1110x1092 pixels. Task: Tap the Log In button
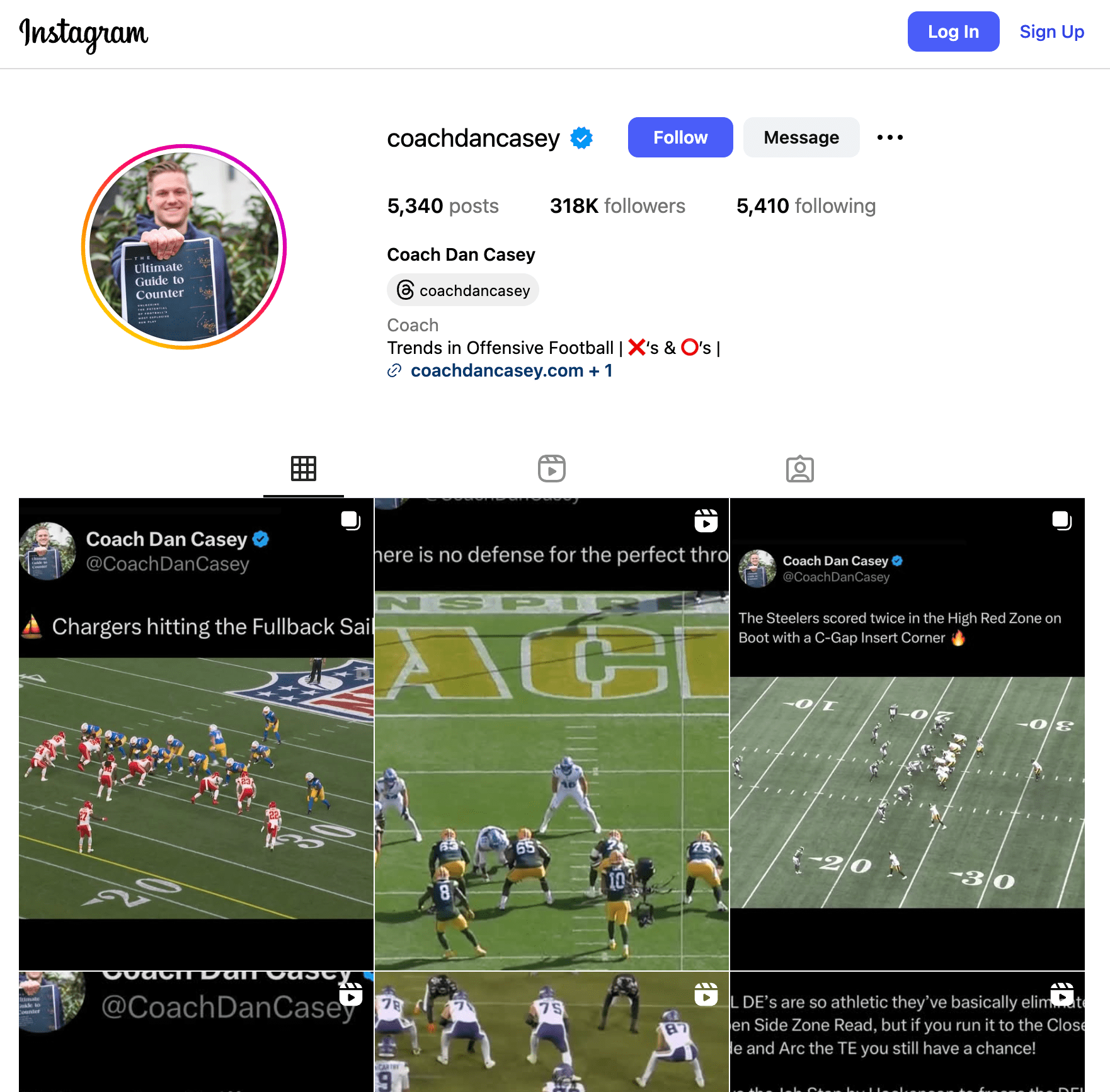click(x=953, y=31)
